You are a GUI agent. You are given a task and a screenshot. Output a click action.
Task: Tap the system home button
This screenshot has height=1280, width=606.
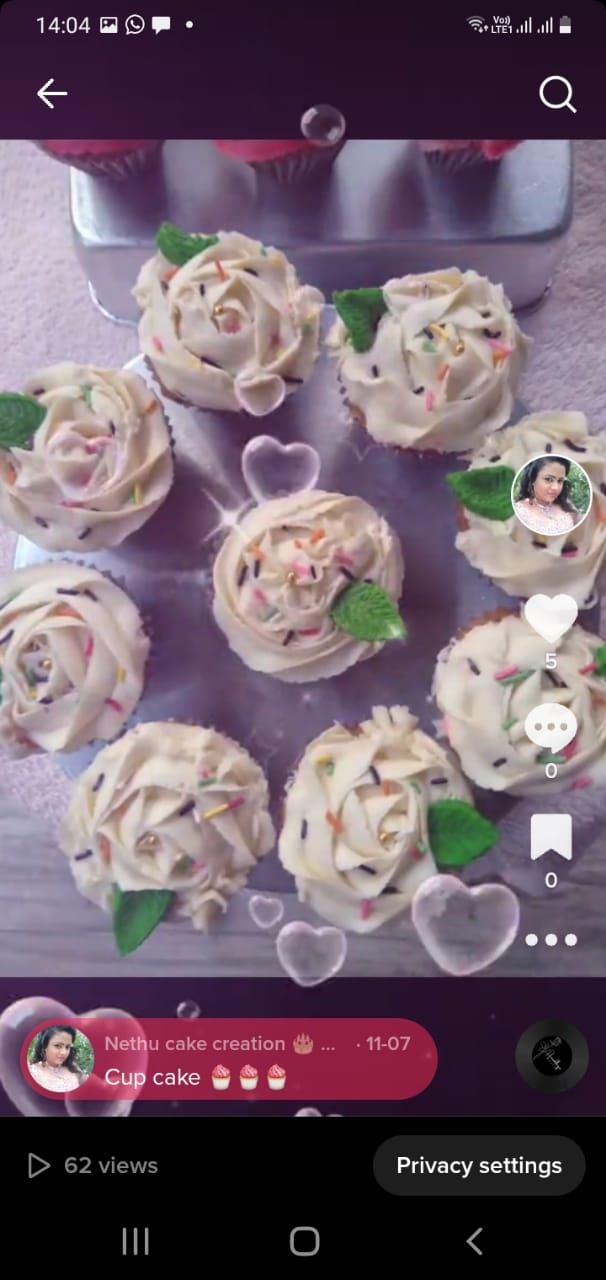pos(304,1241)
